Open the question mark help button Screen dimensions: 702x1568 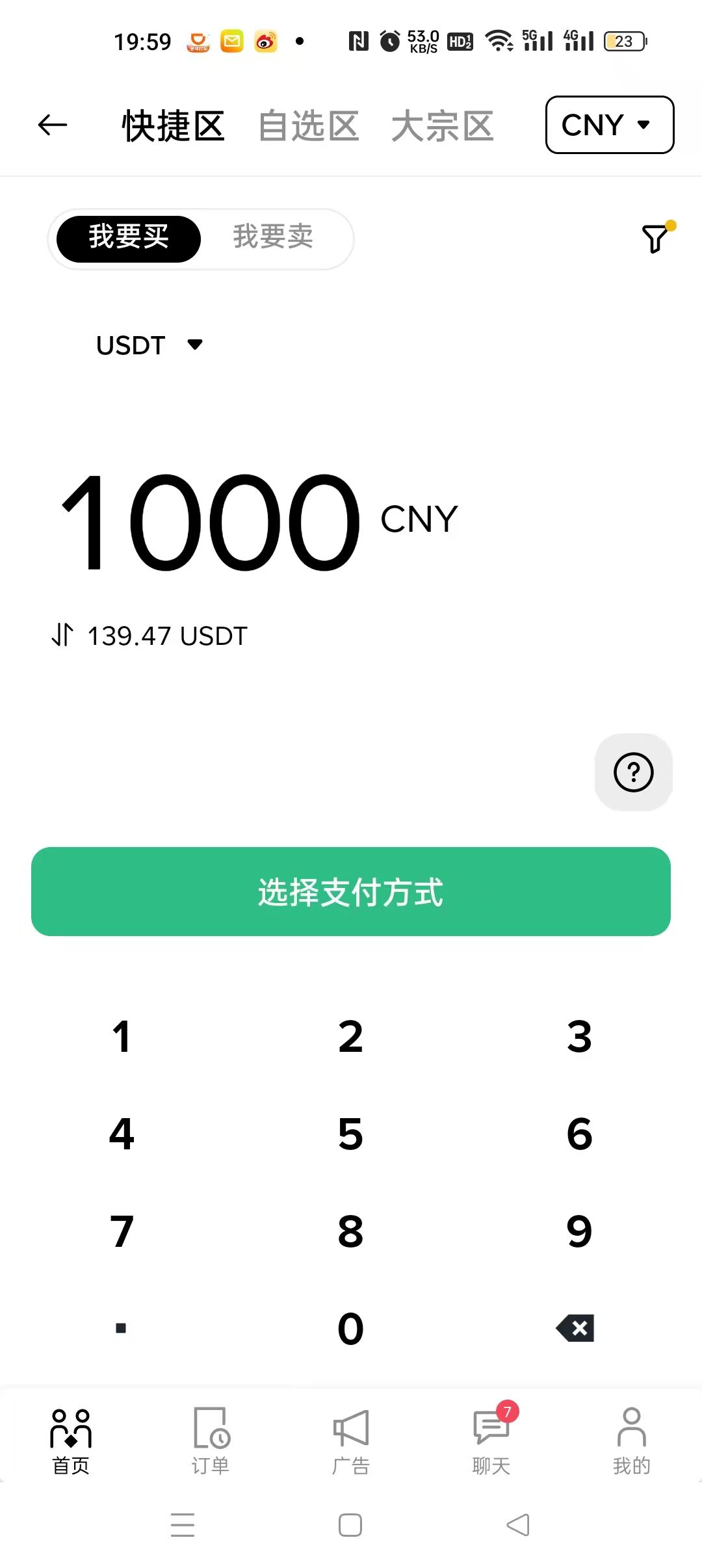coord(633,772)
